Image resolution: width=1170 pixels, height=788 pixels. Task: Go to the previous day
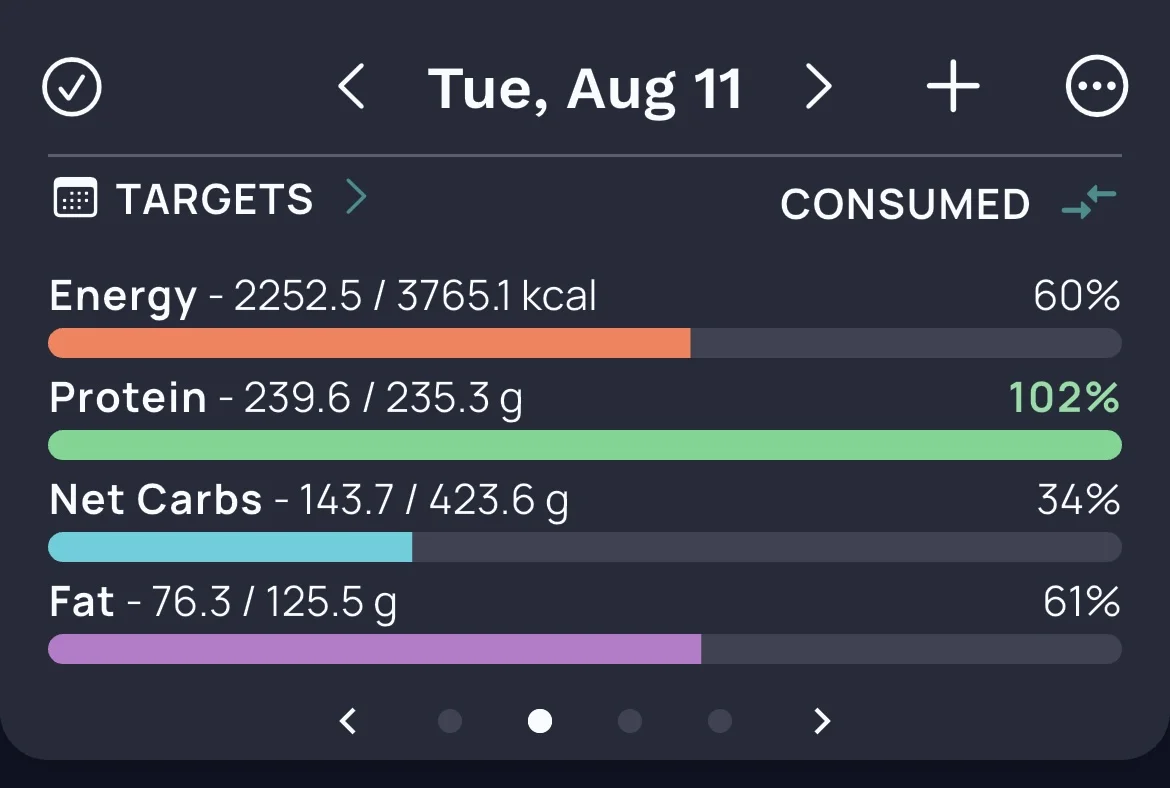coord(351,87)
